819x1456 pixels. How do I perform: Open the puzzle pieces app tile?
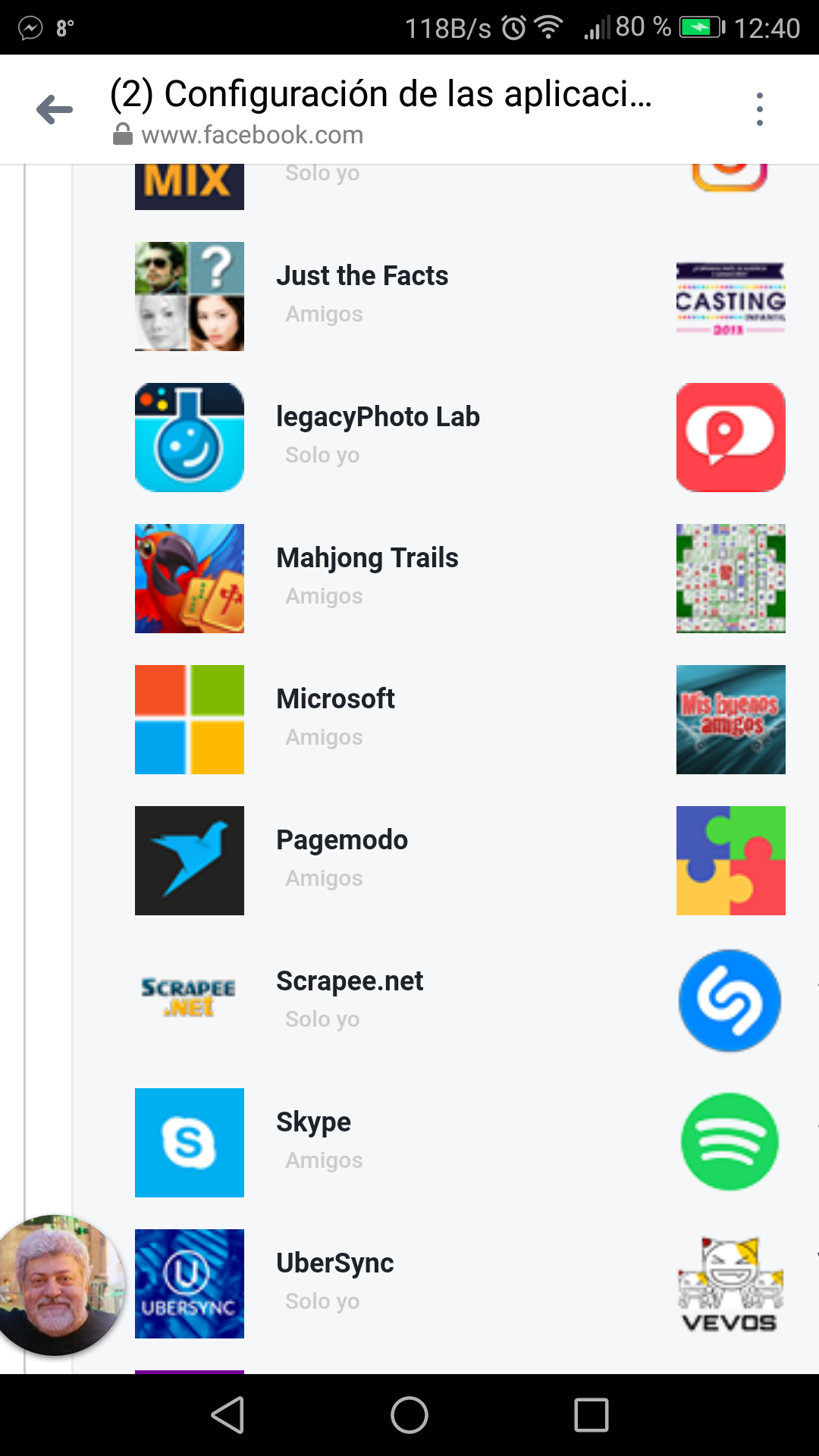click(x=730, y=860)
